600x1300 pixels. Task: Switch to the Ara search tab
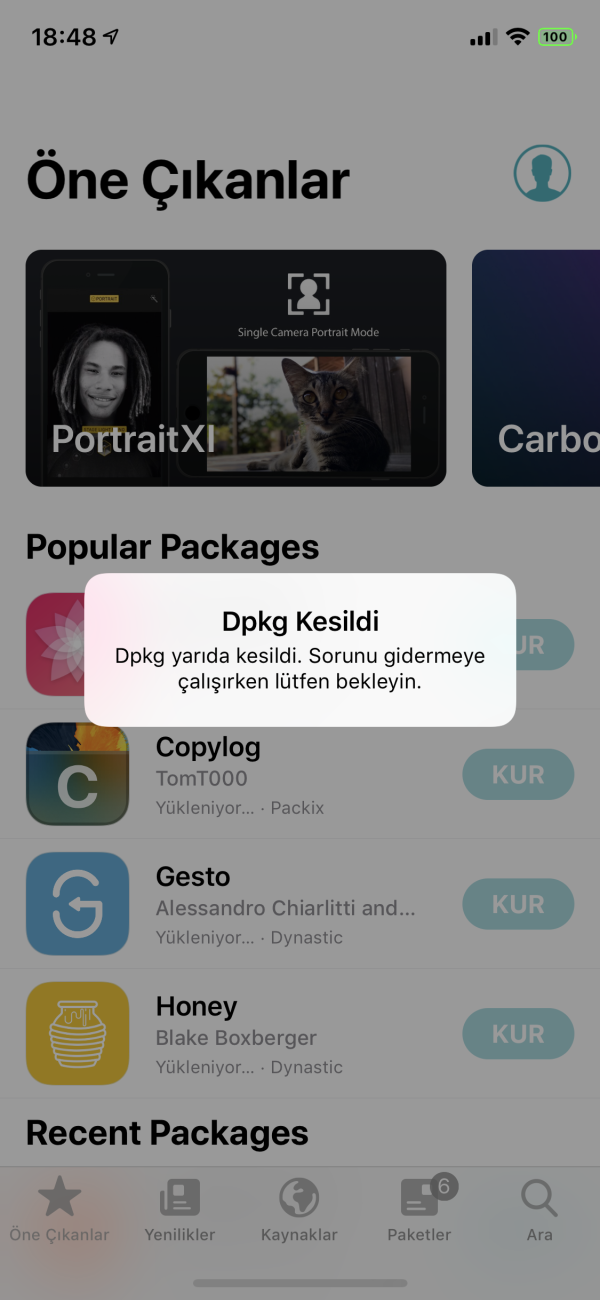[539, 1210]
